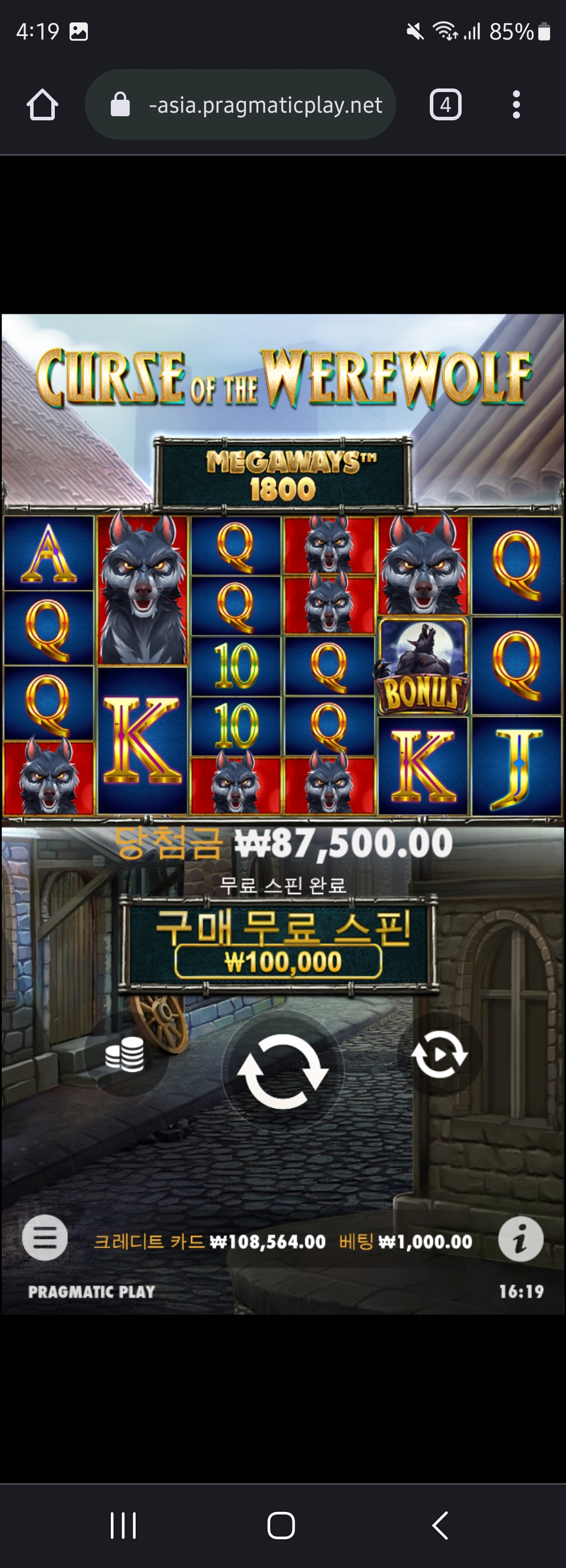Viewport: 566px width, 1568px height.
Task: Go back with the system back button
Action: (440, 1526)
